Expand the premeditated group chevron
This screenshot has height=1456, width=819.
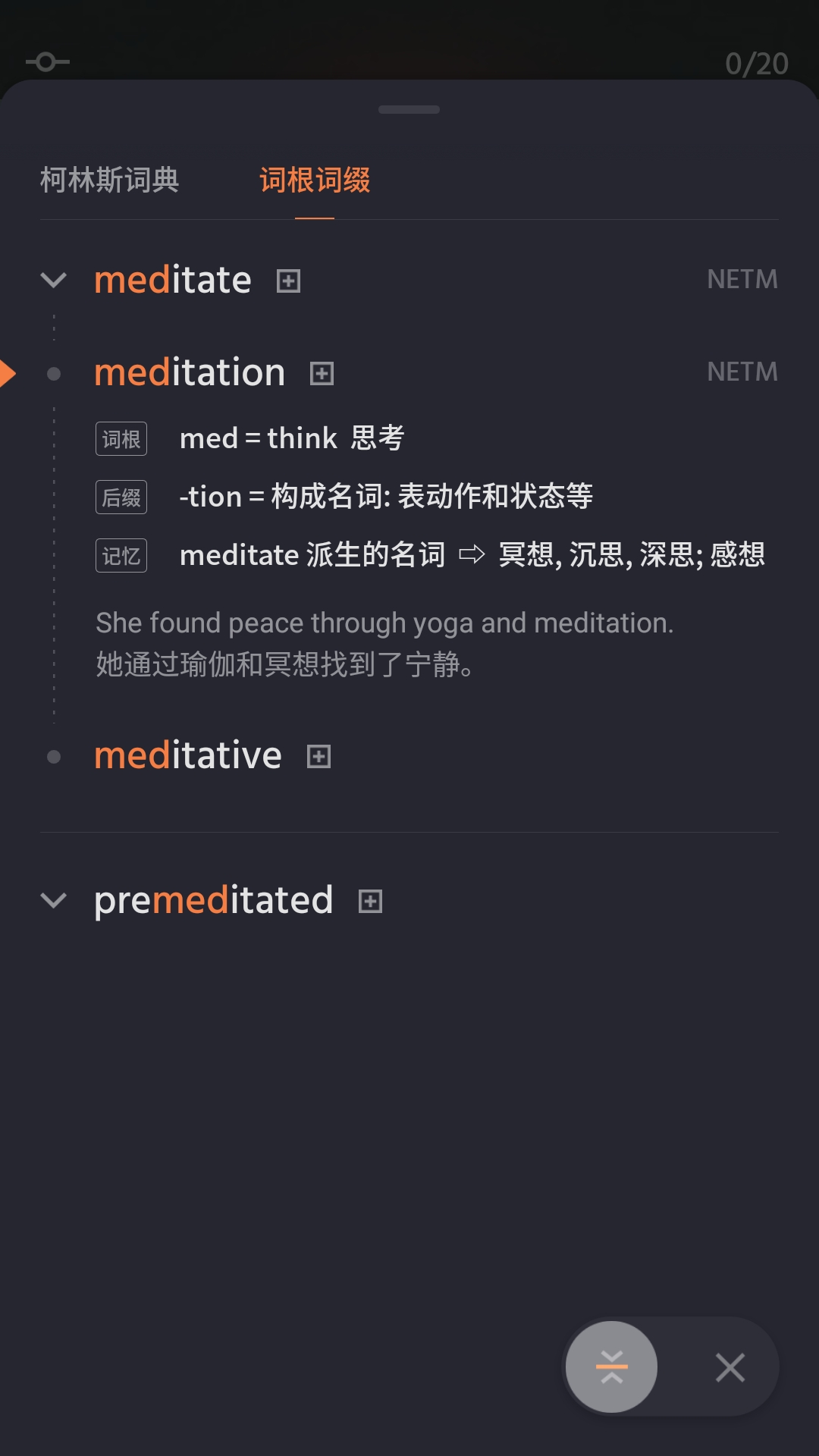[53, 901]
